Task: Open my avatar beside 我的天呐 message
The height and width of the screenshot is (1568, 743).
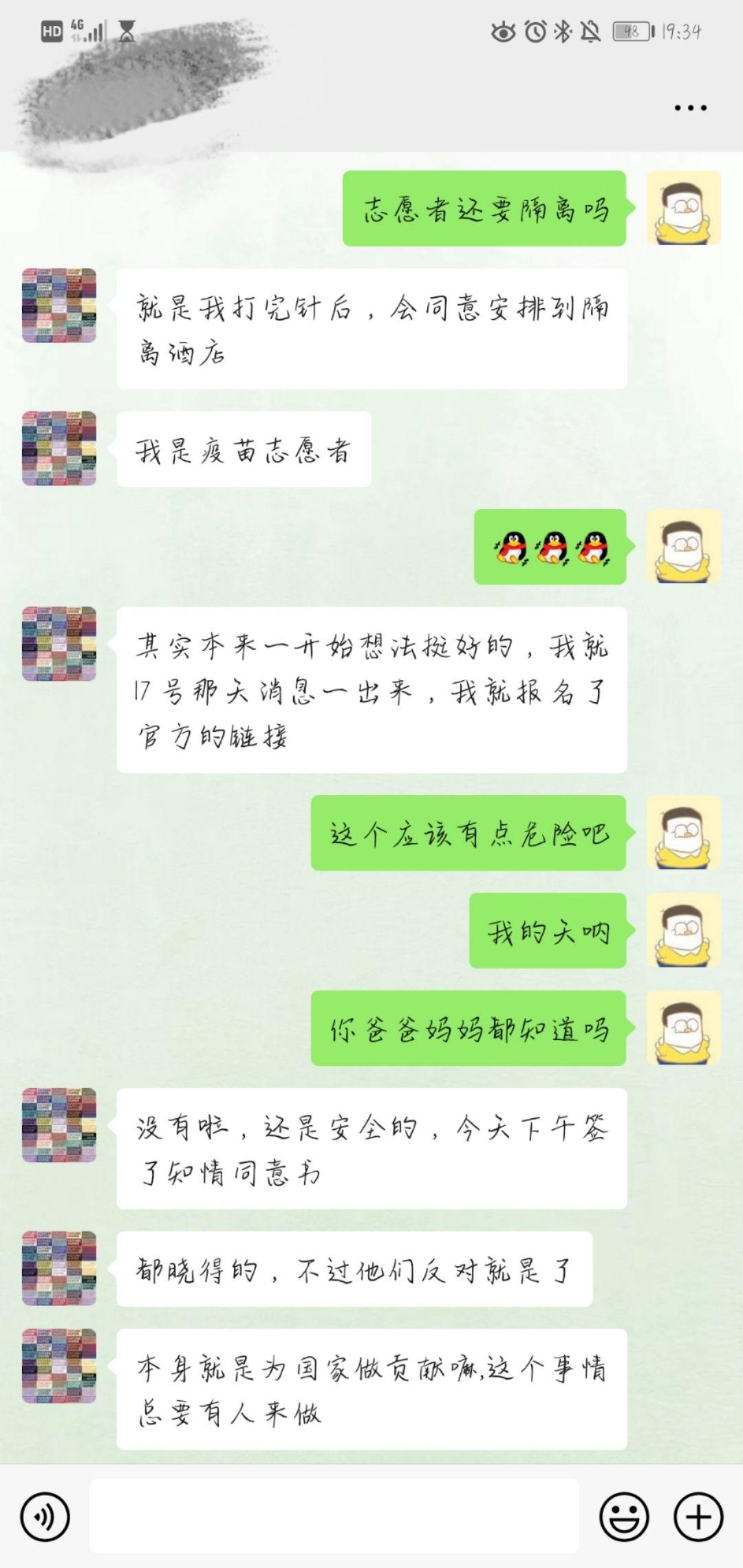Action: tap(683, 930)
